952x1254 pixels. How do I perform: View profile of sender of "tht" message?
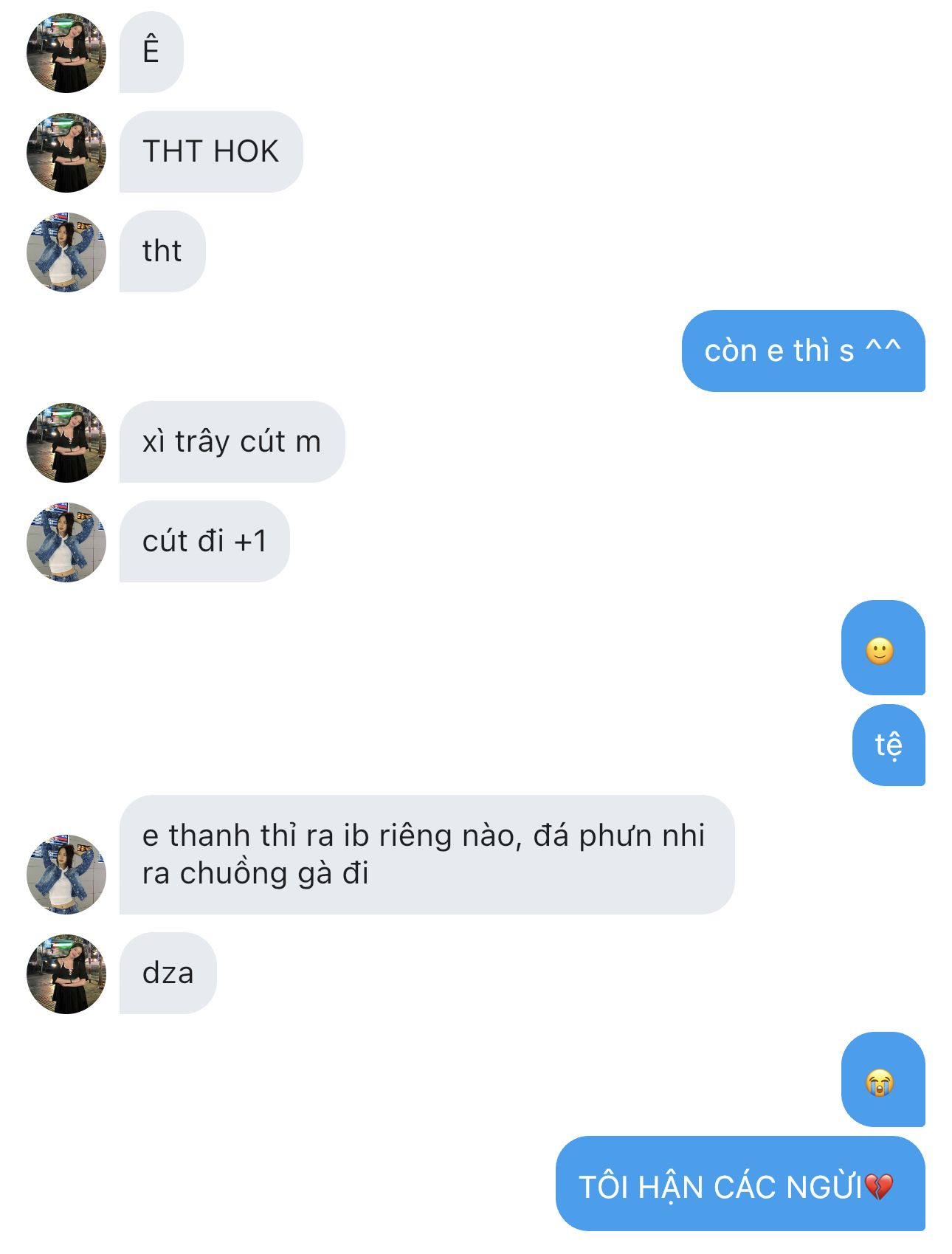click(x=66, y=252)
